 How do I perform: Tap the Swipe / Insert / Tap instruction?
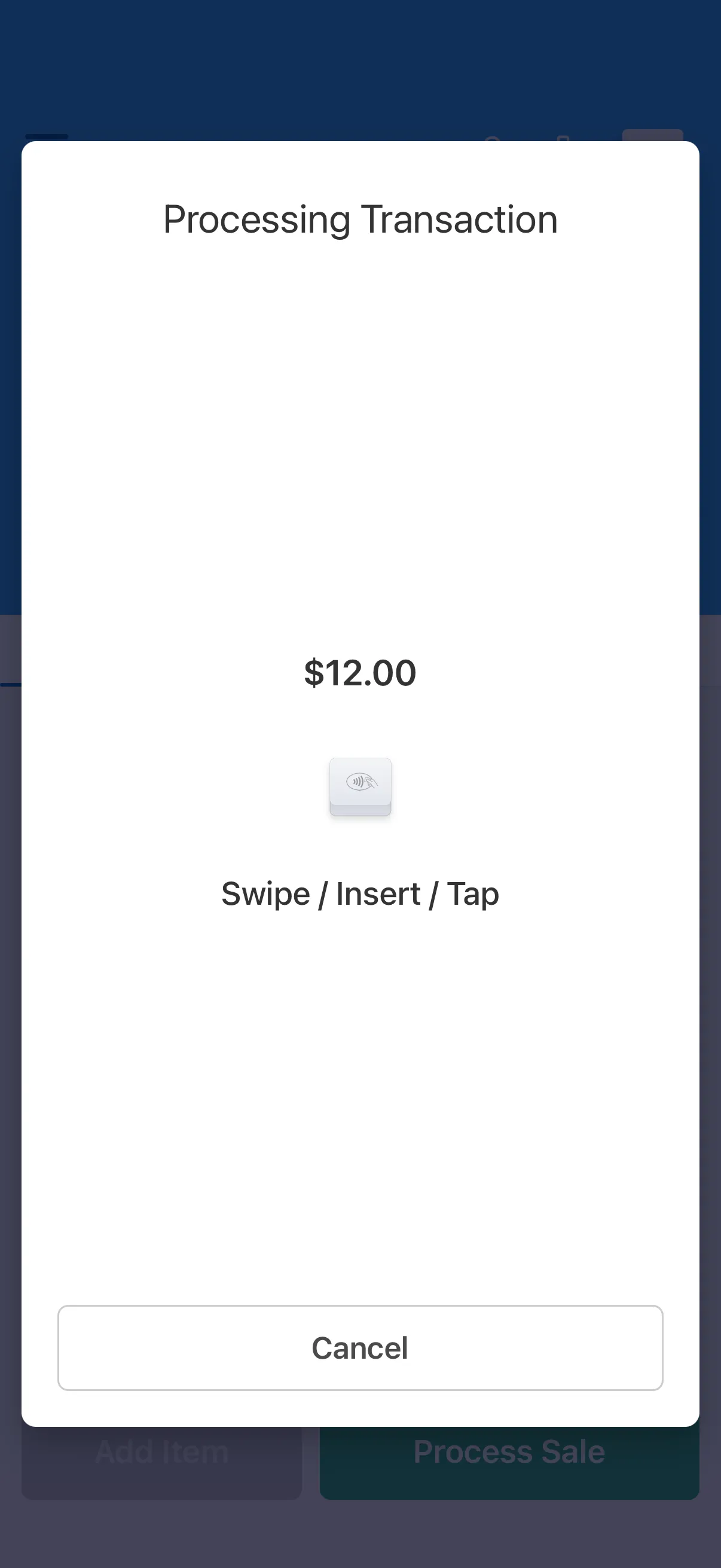tap(360, 893)
